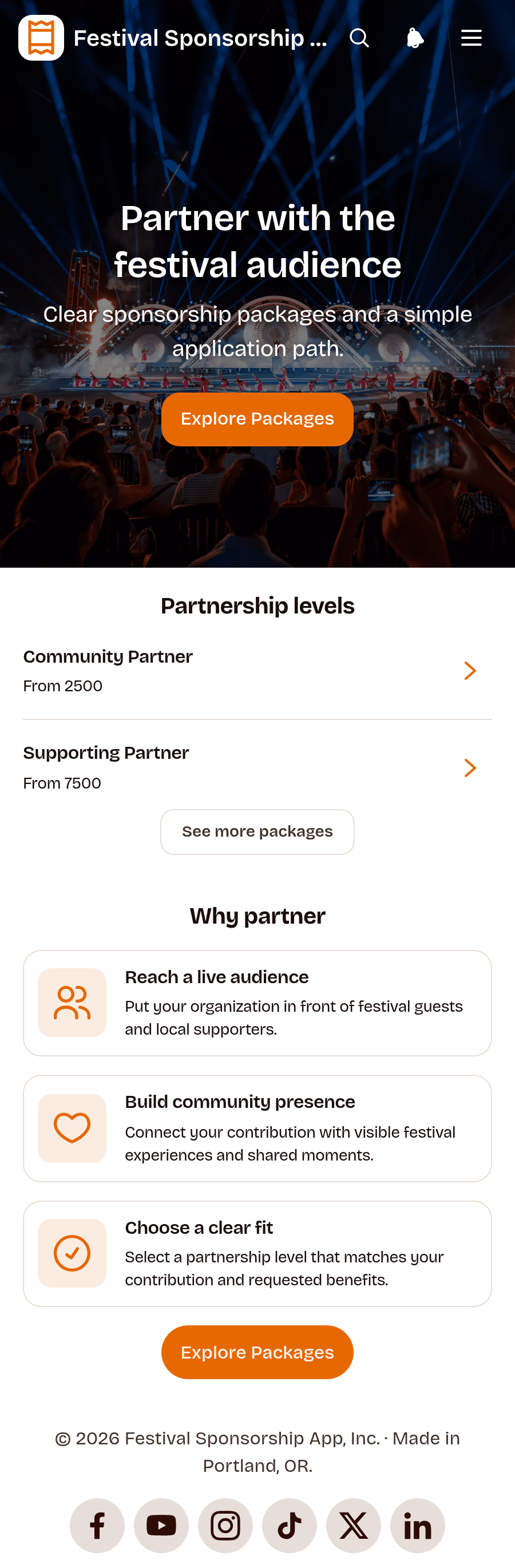Viewport: 515px width, 1568px height.
Task: Open the YouTube channel link
Action: coord(161,1526)
